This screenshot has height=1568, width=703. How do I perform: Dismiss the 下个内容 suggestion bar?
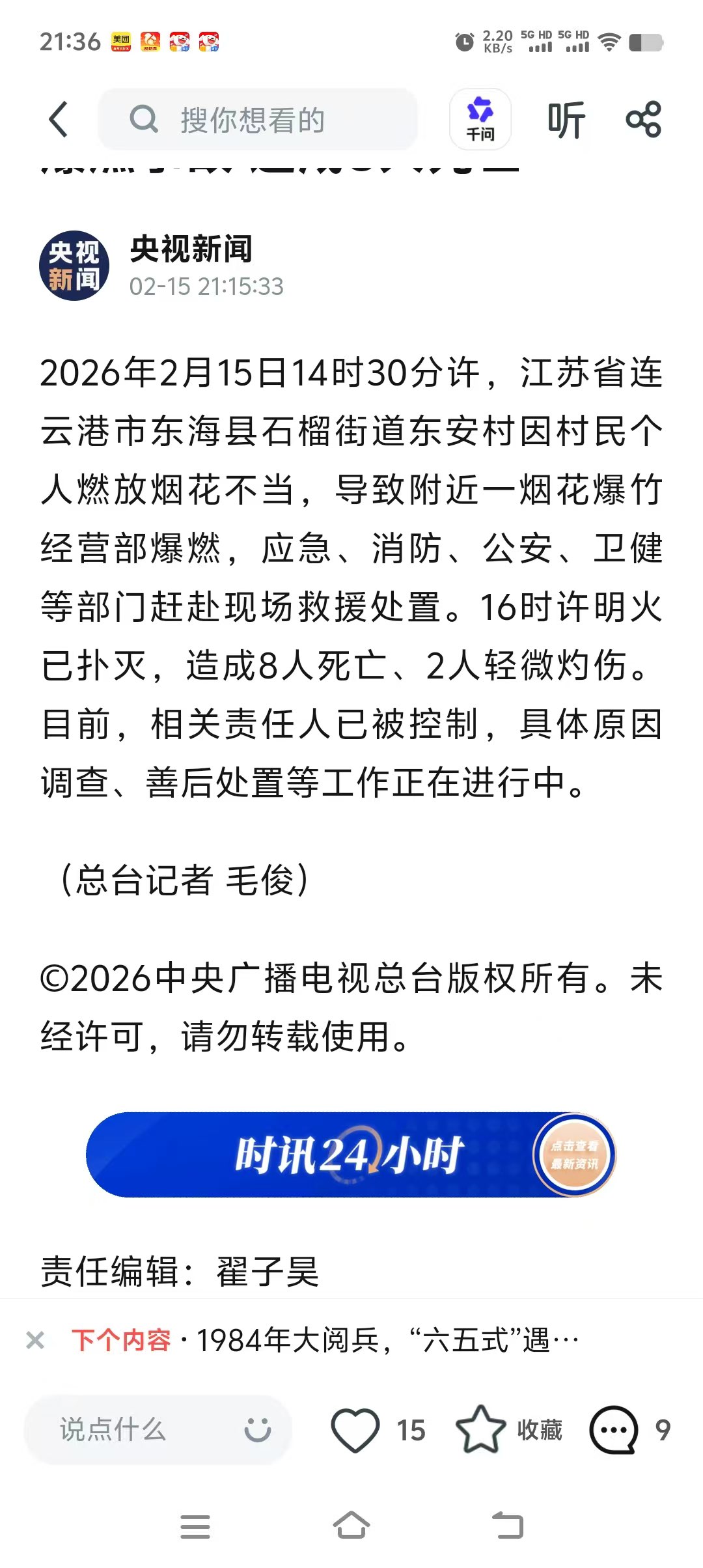(35, 1340)
